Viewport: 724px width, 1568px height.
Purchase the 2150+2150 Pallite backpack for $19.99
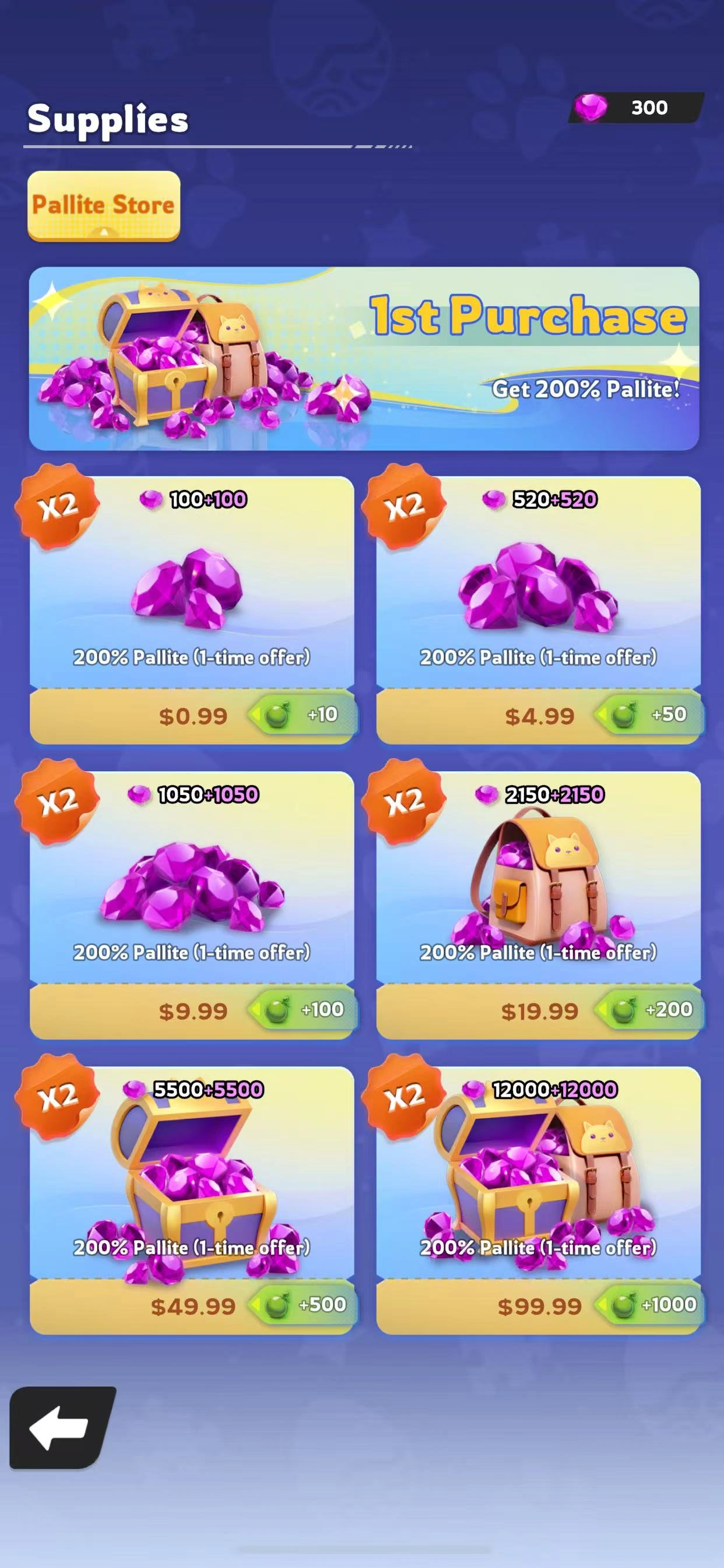coord(539,1010)
